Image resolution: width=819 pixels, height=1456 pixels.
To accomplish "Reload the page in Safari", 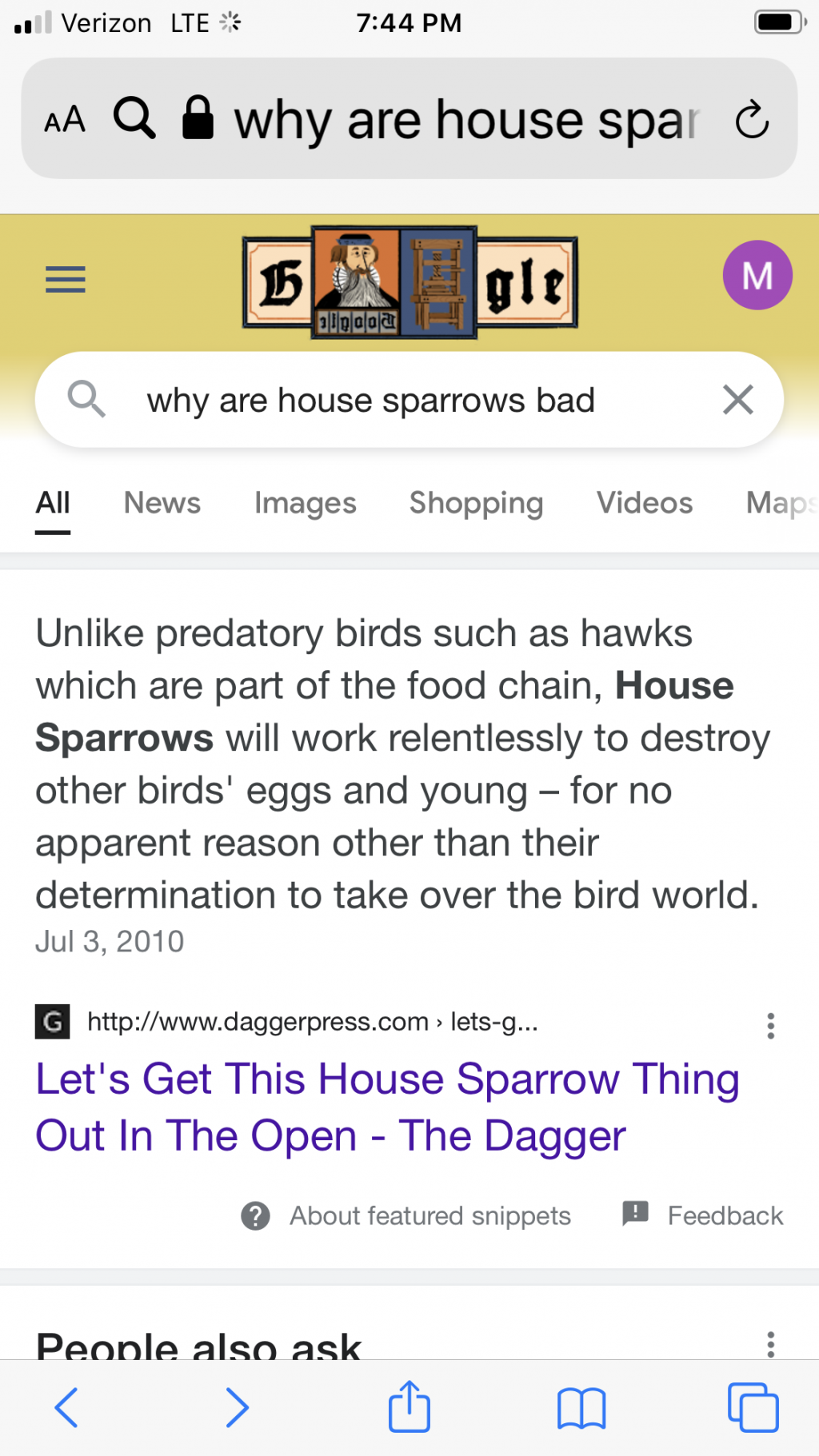I will pyautogui.click(x=752, y=120).
